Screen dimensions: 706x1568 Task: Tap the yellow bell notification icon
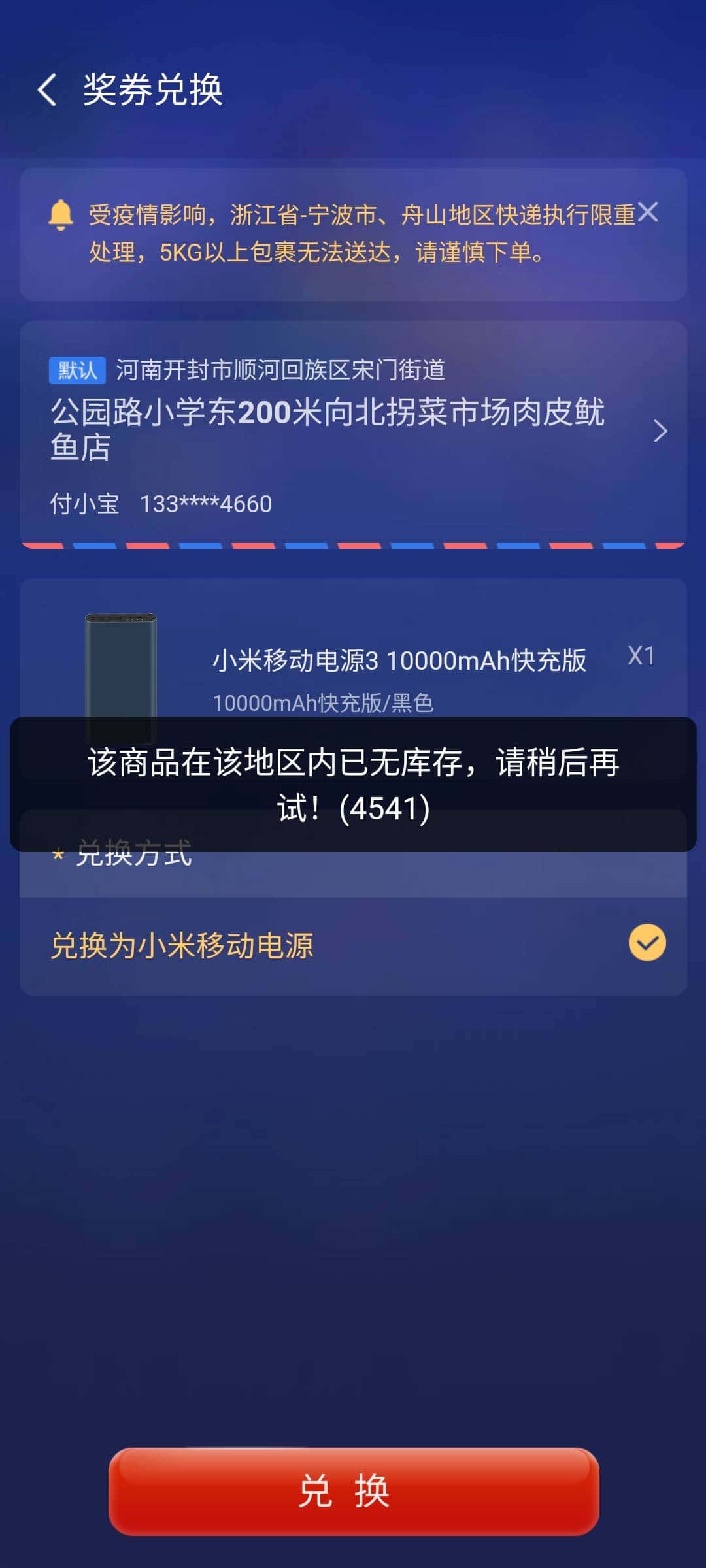pyautogui.click(x=61, y=214)
